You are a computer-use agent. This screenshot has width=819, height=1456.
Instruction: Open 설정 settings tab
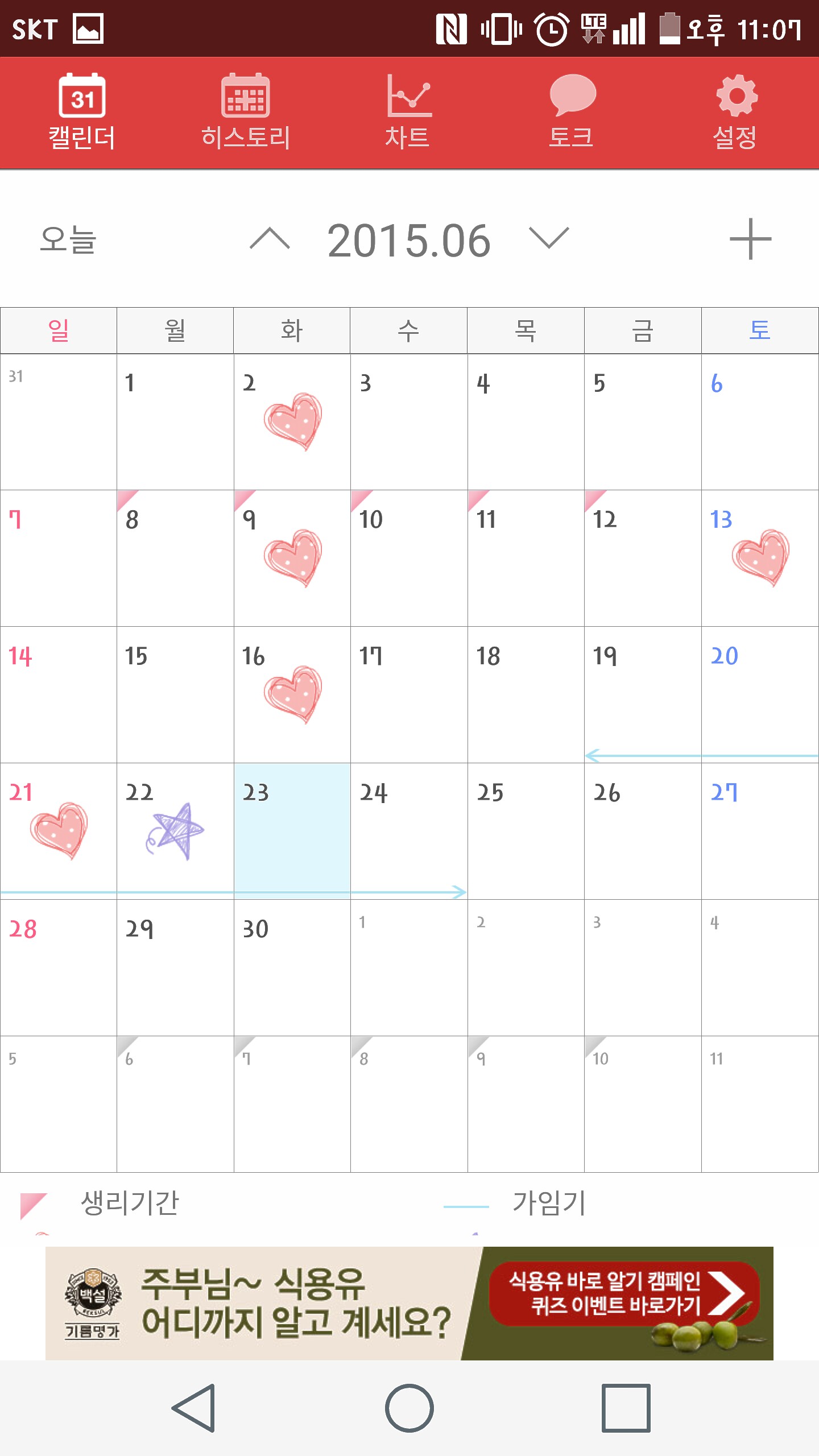735,112
